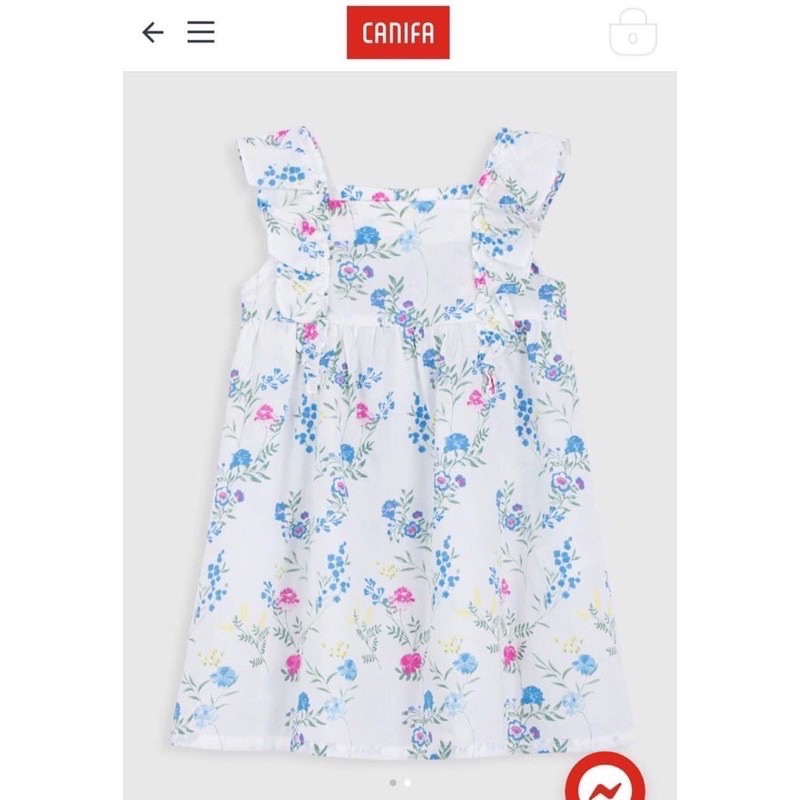The height and width of the screenshot is (800, 800).
Task: Open the shopping bag
Action: tap(633, 32)
